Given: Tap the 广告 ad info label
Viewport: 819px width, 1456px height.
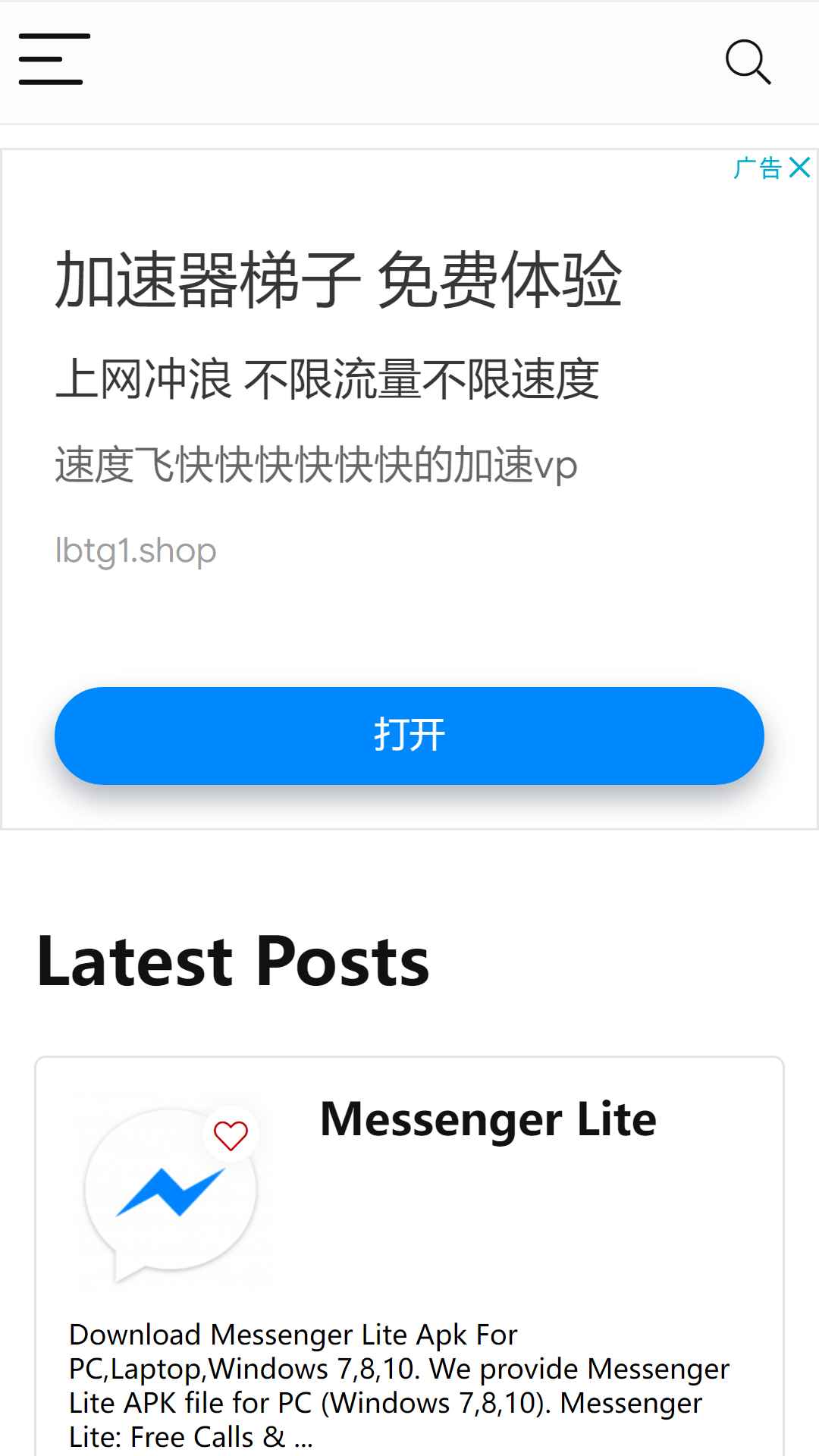Looking at the screenshot, I should (x=757, y=167).
